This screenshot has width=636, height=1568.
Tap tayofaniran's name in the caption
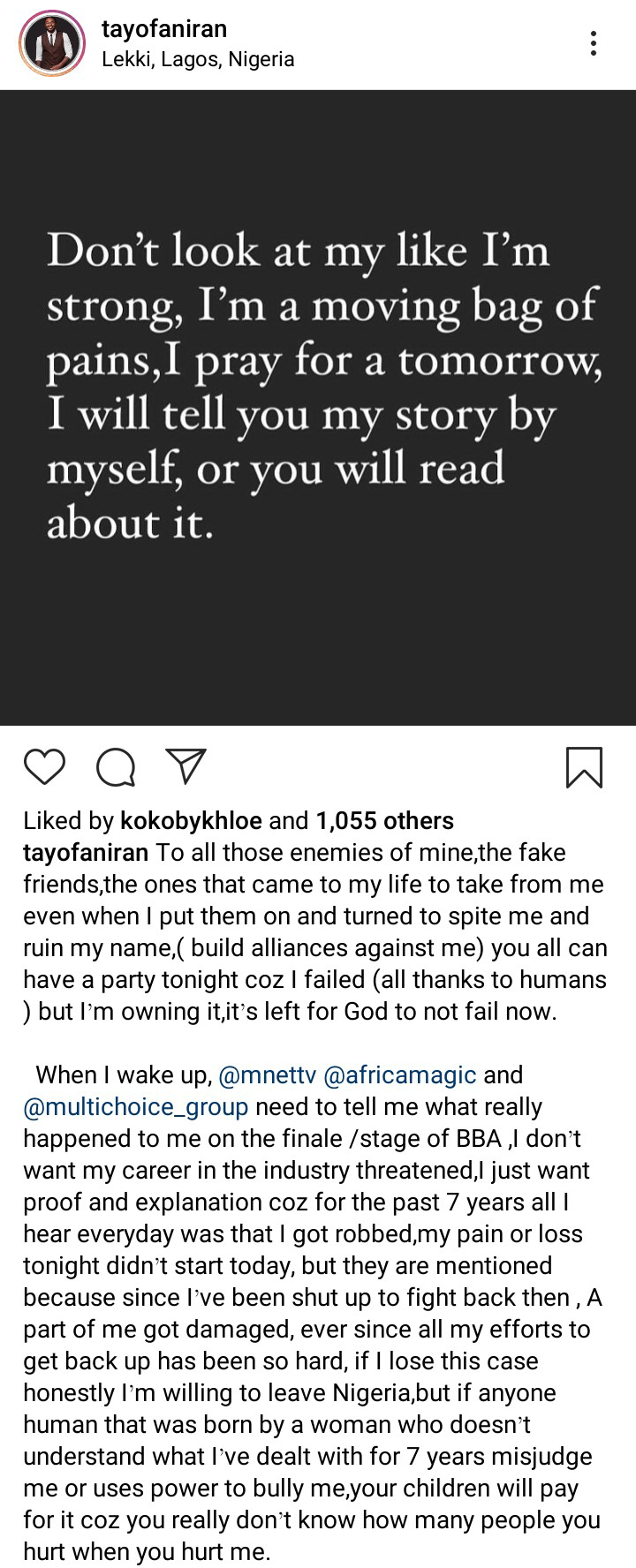pos(86,853)
